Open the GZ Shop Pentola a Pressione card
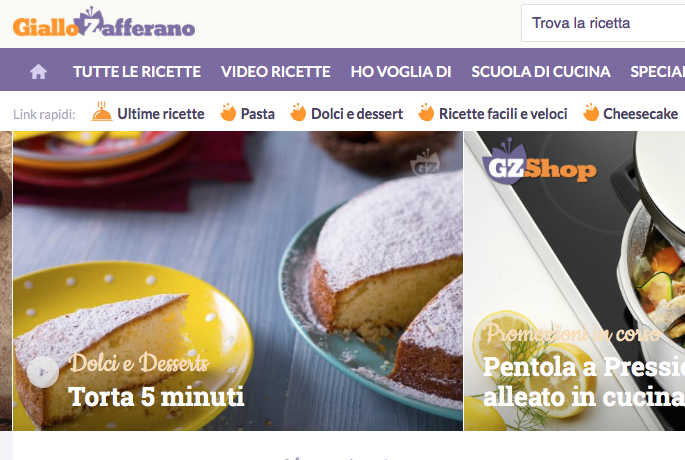Image resolution: width=685 pixels, height=460 pixels. pyautogui.click(x=574, y=282)
